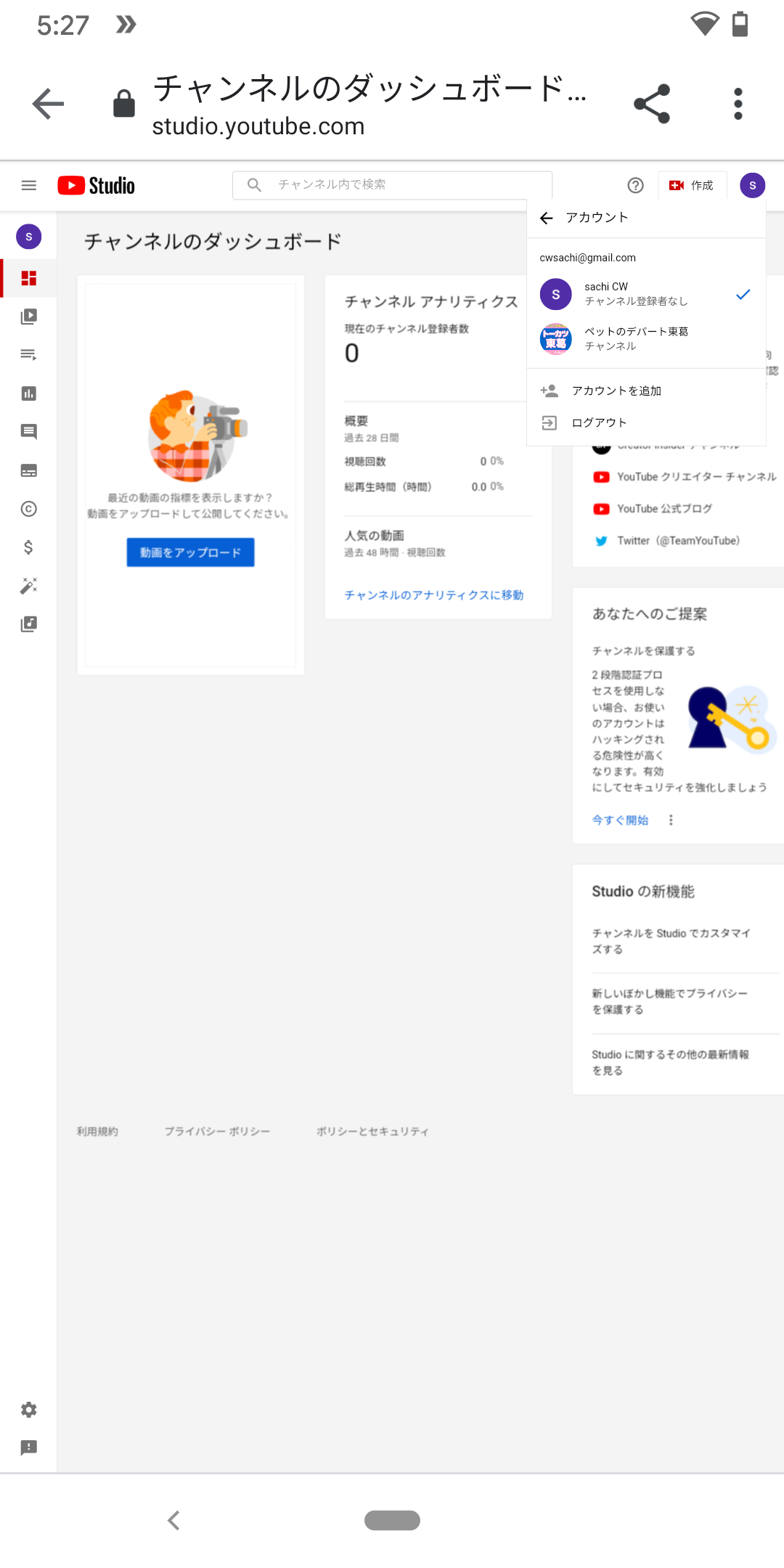Open the monetization dollar icon
Viewport: 784px width, 1568px height.
tap(29, 547)
